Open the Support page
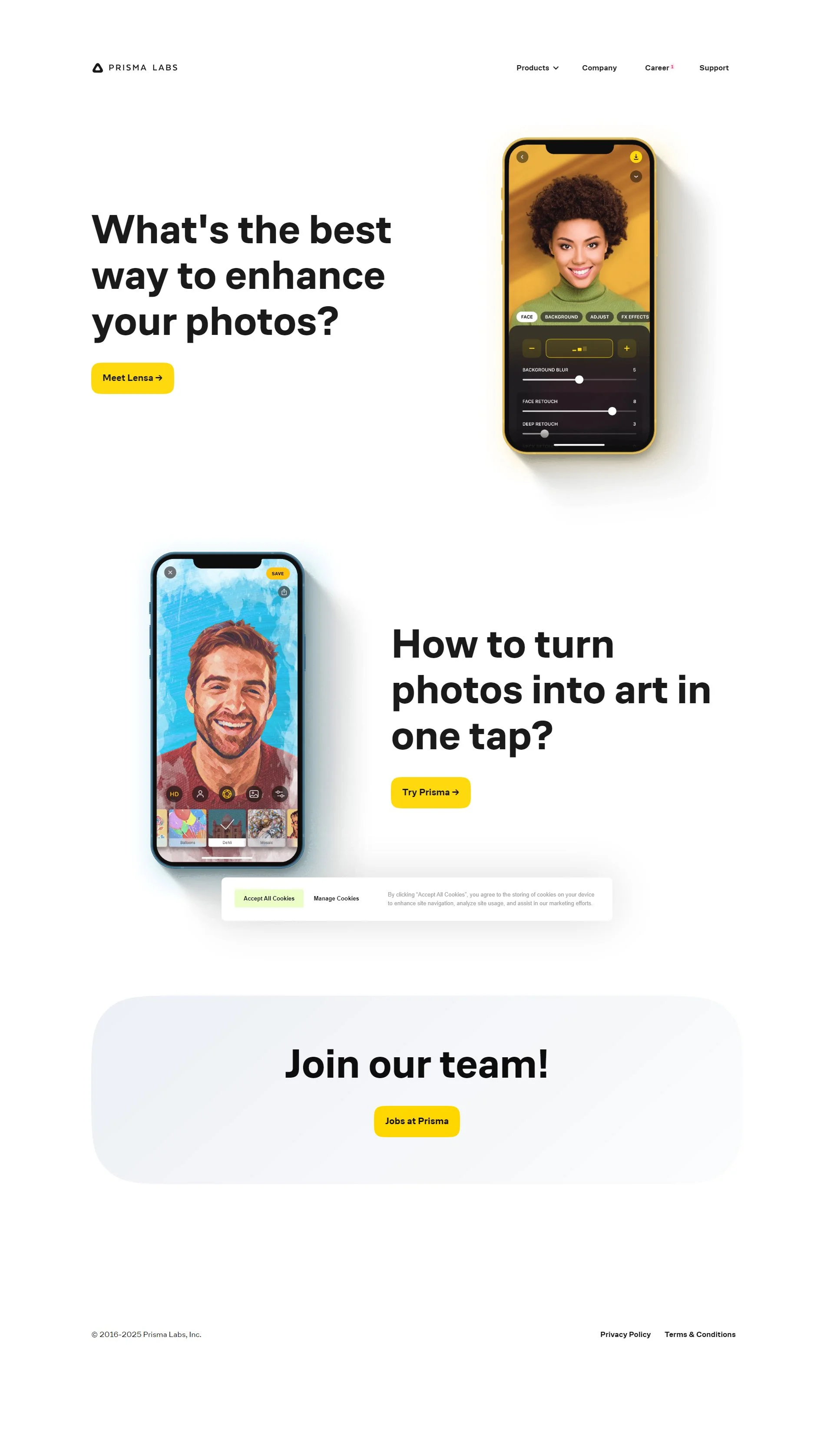 pyautogui.click(x=714, y=68)
